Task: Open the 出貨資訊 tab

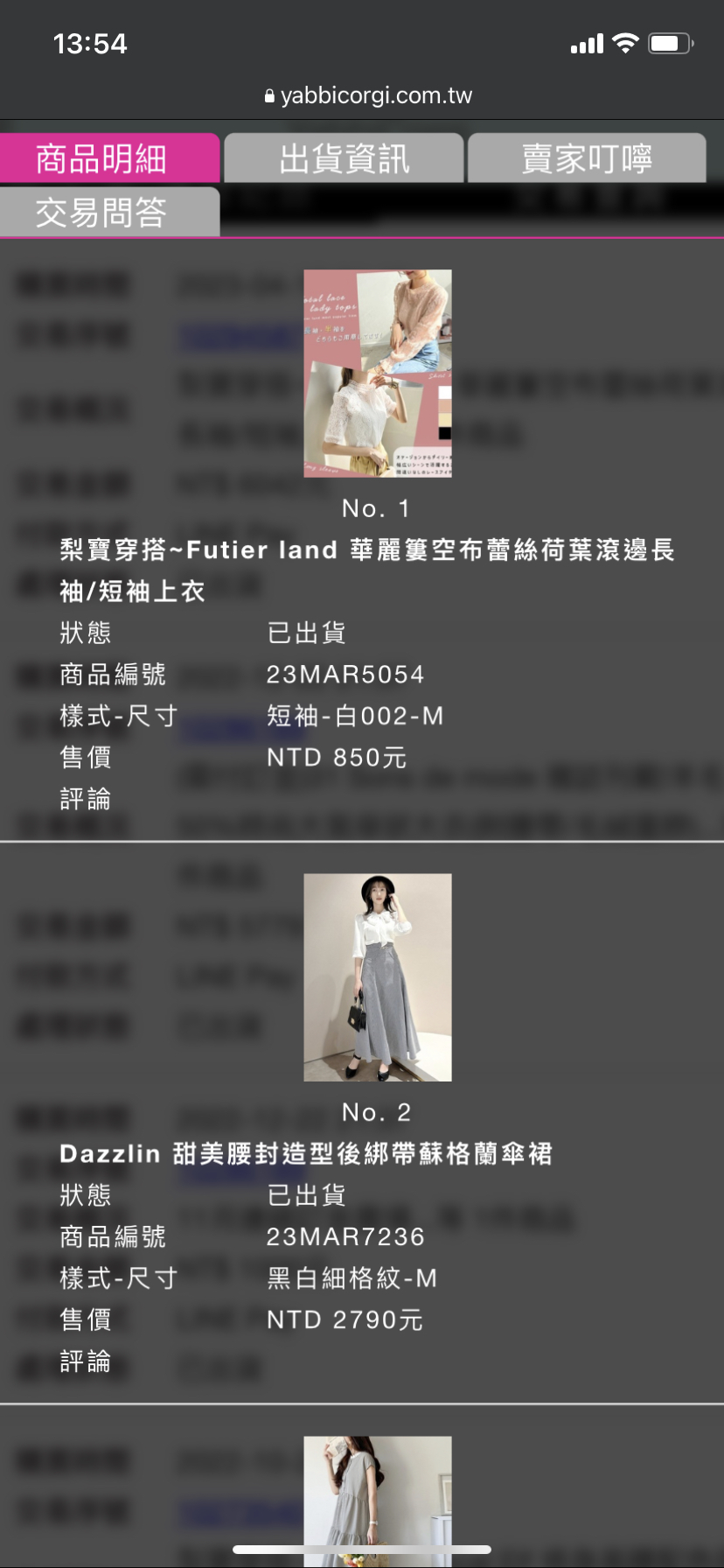Action: [344, 158]
